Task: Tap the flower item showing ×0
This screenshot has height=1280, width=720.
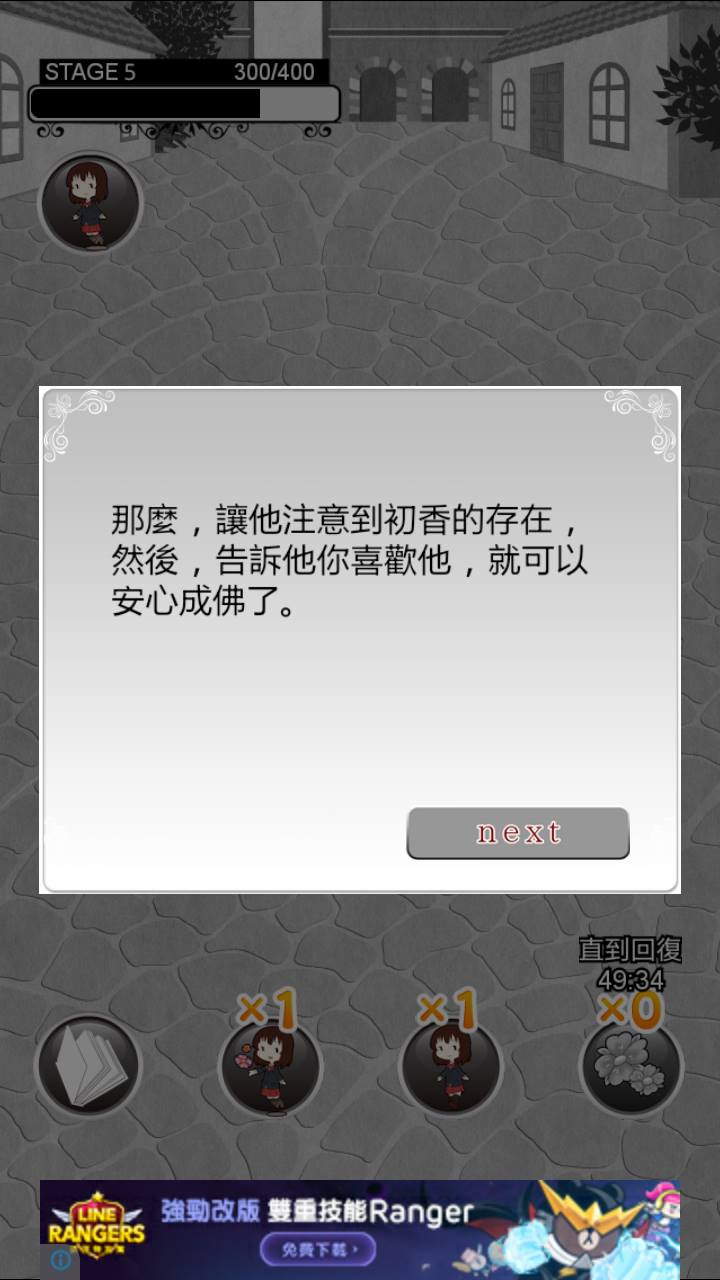Action: (631, 1066)
